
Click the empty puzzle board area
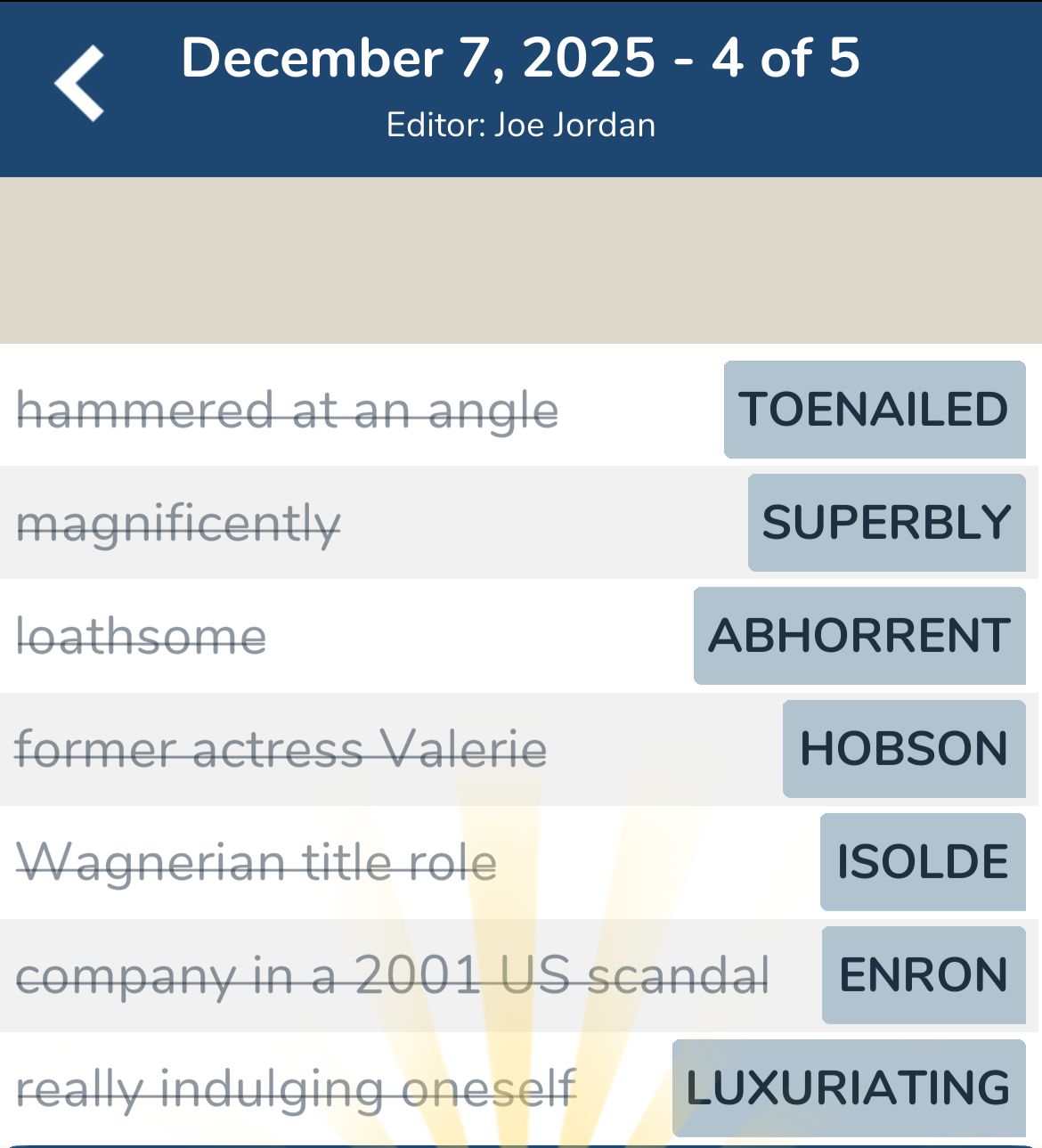pos(521,258)
